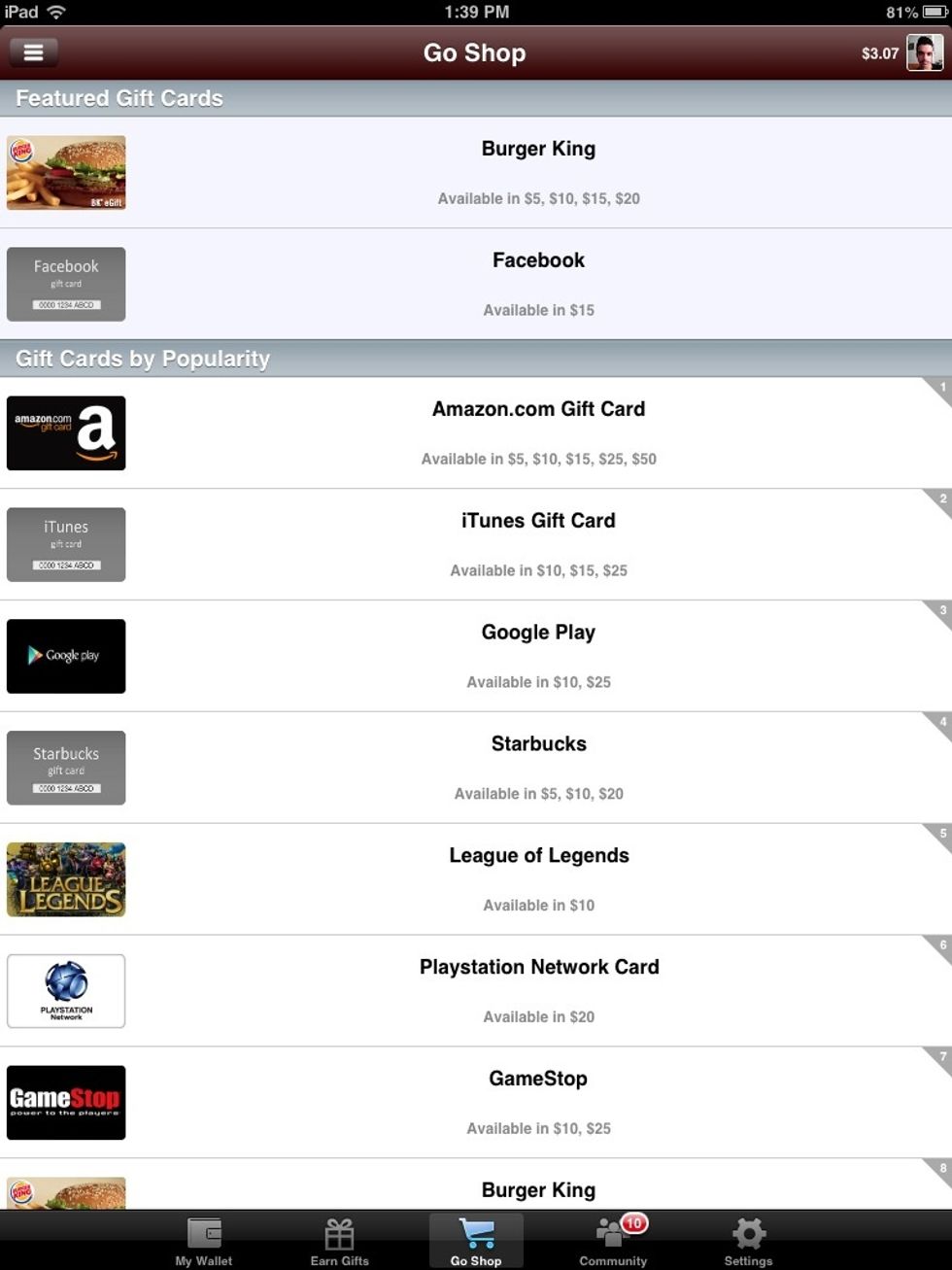The height and width of the screenshot is (1270, 952).
Task: Open the iTunes Gift Card listing
Action: 476,544
